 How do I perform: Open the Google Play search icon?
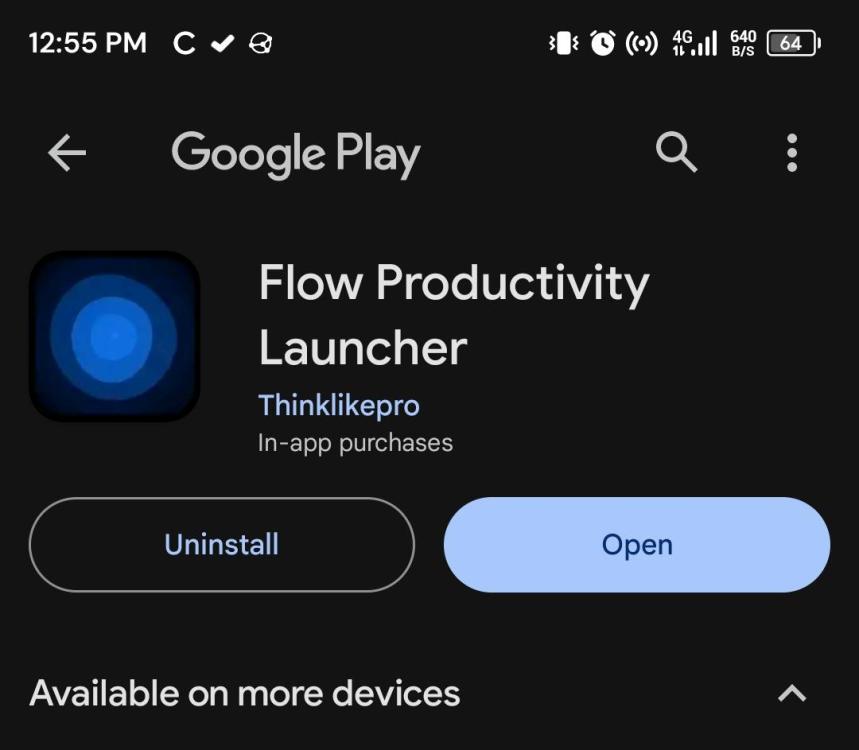click(x=676, y=153)
